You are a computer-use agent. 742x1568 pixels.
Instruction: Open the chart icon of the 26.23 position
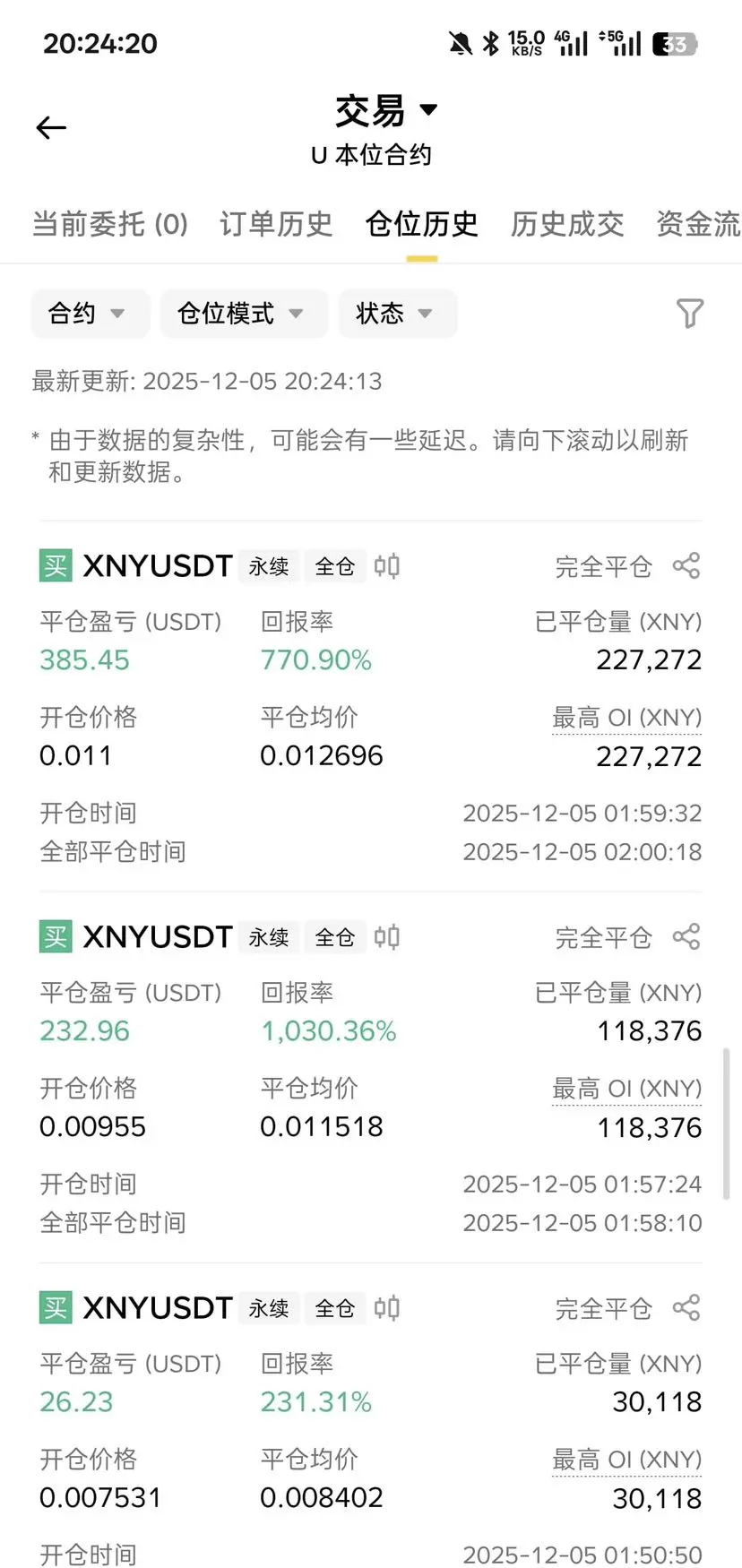tap(387, 1308)
